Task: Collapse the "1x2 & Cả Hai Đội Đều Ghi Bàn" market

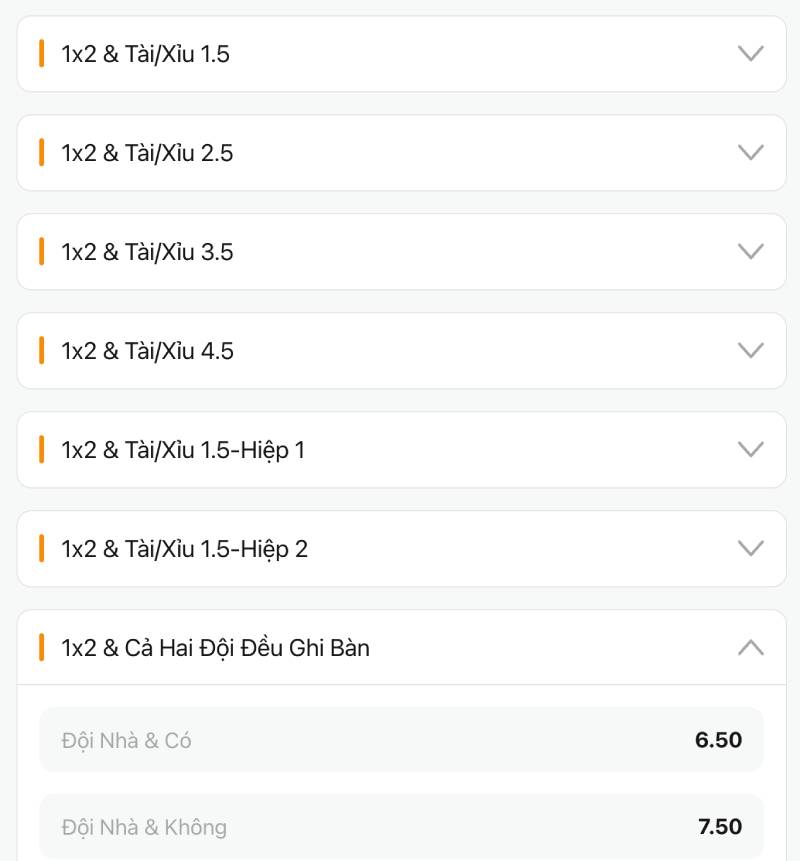Action: point(400,648)
